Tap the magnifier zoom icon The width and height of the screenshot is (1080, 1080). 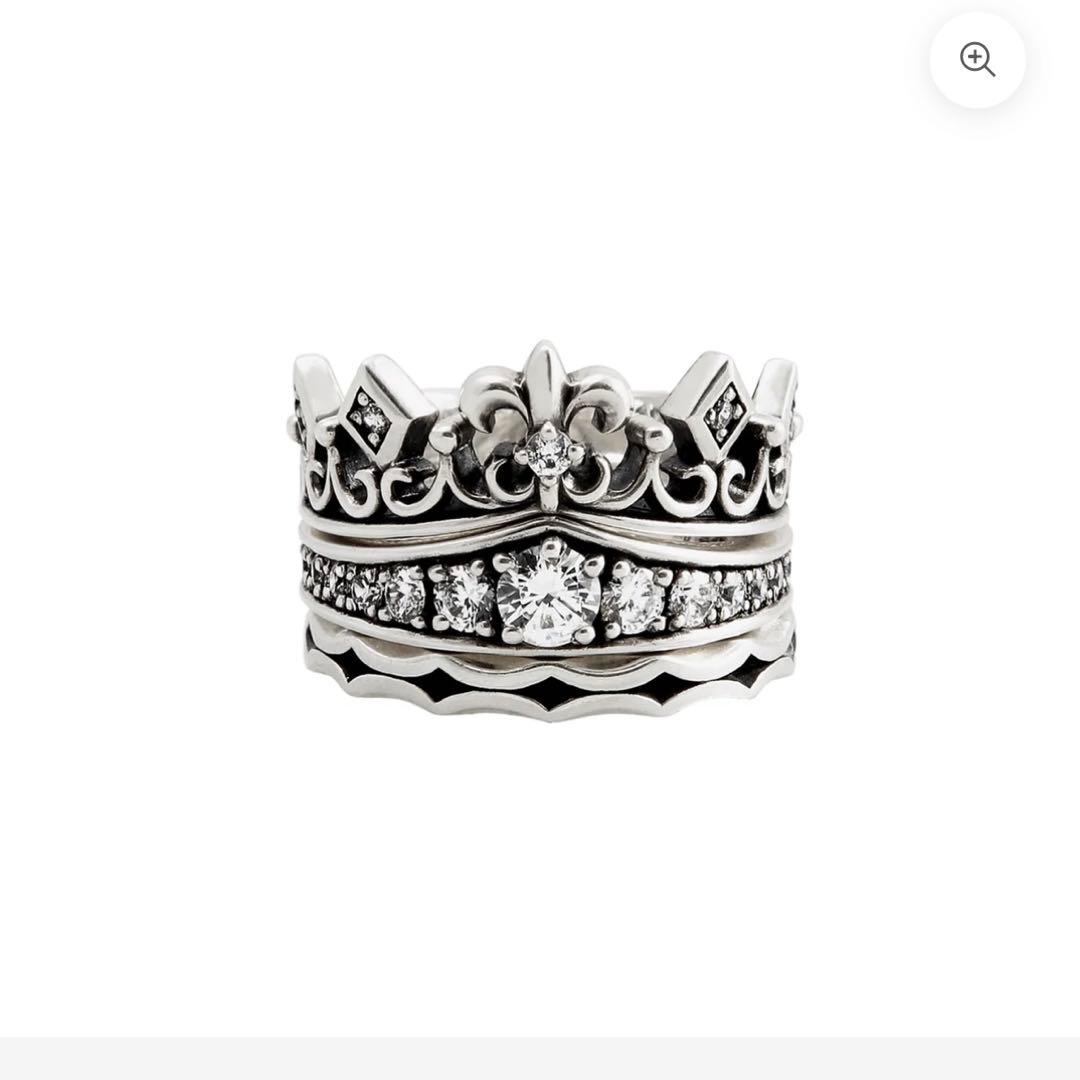coord(977,60)
